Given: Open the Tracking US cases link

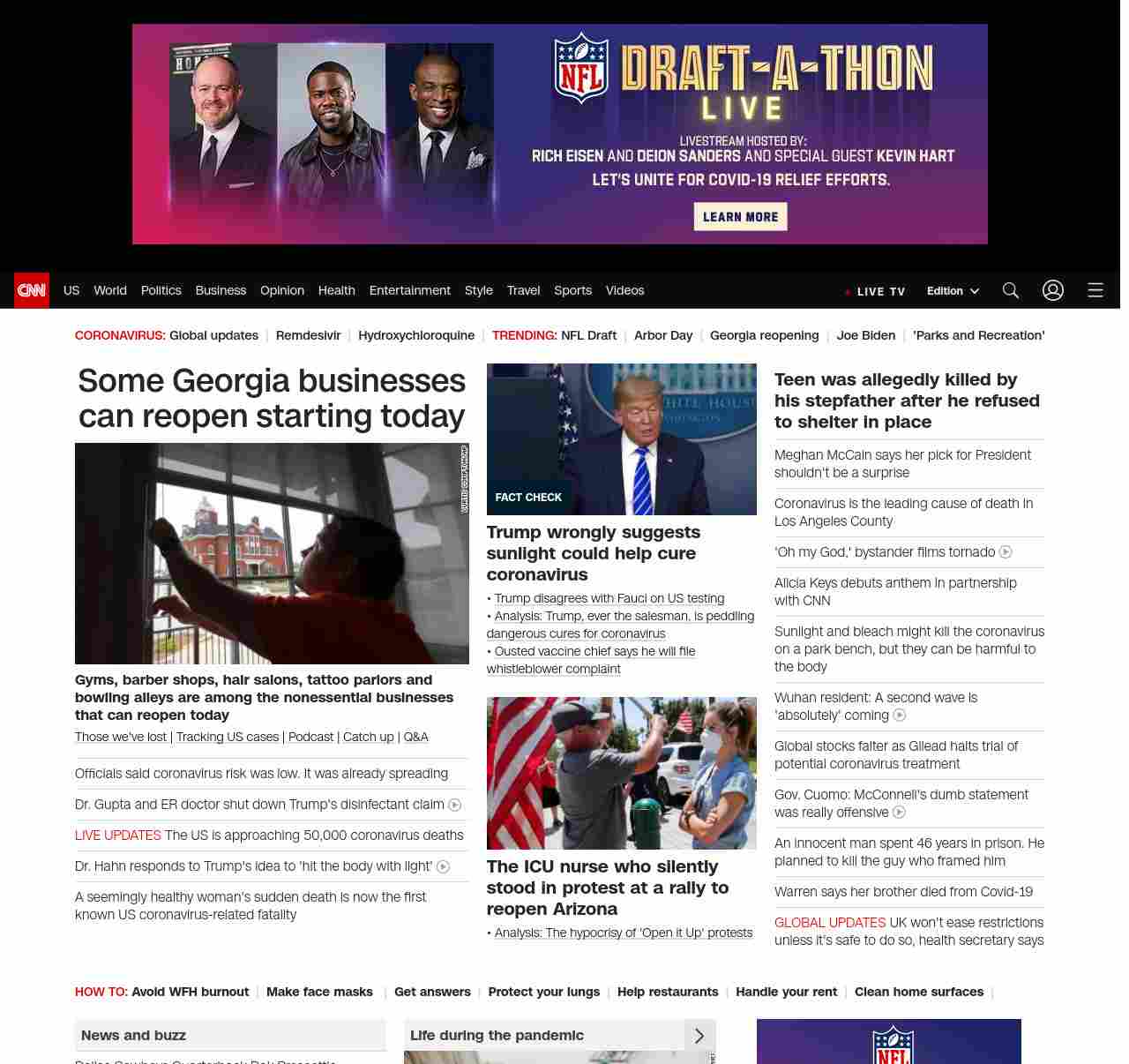Looking at the screenshot, I should [x=228, y=737].
